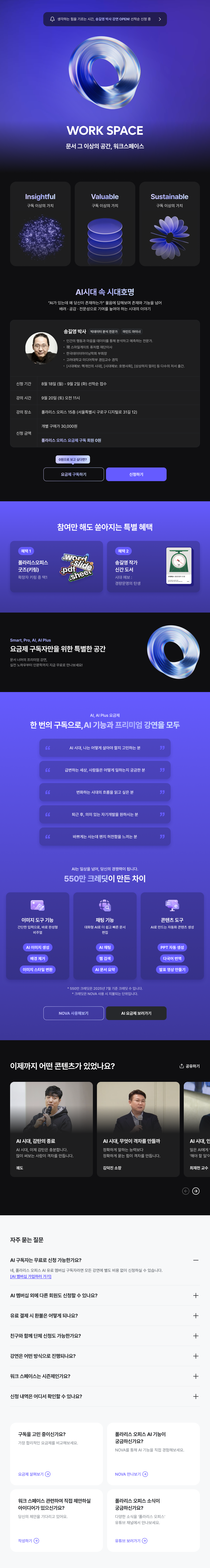Expand '친구와 함께 단체 신청도 가능한가요?'

195,1335
